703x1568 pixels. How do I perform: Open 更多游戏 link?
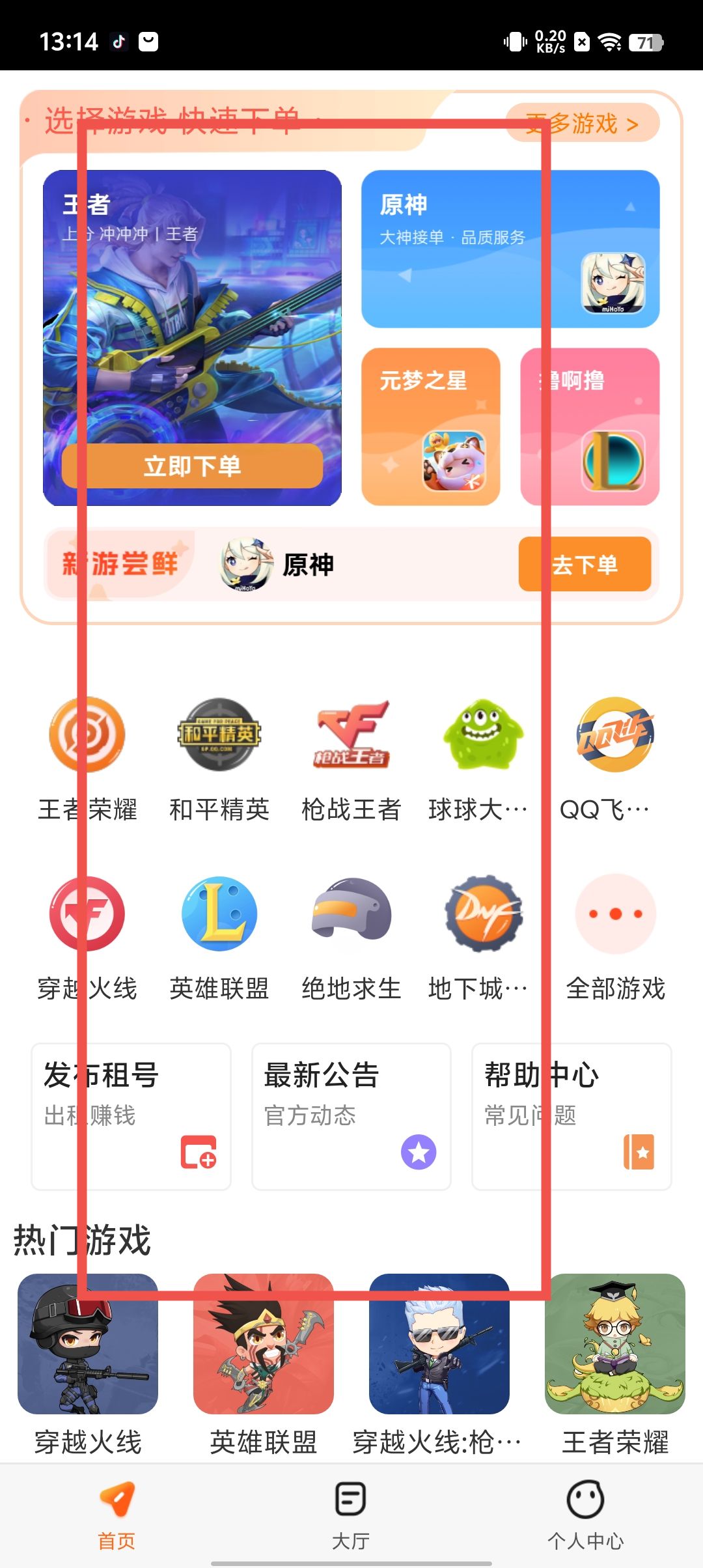pyautogui.click(x=583, y=123)
